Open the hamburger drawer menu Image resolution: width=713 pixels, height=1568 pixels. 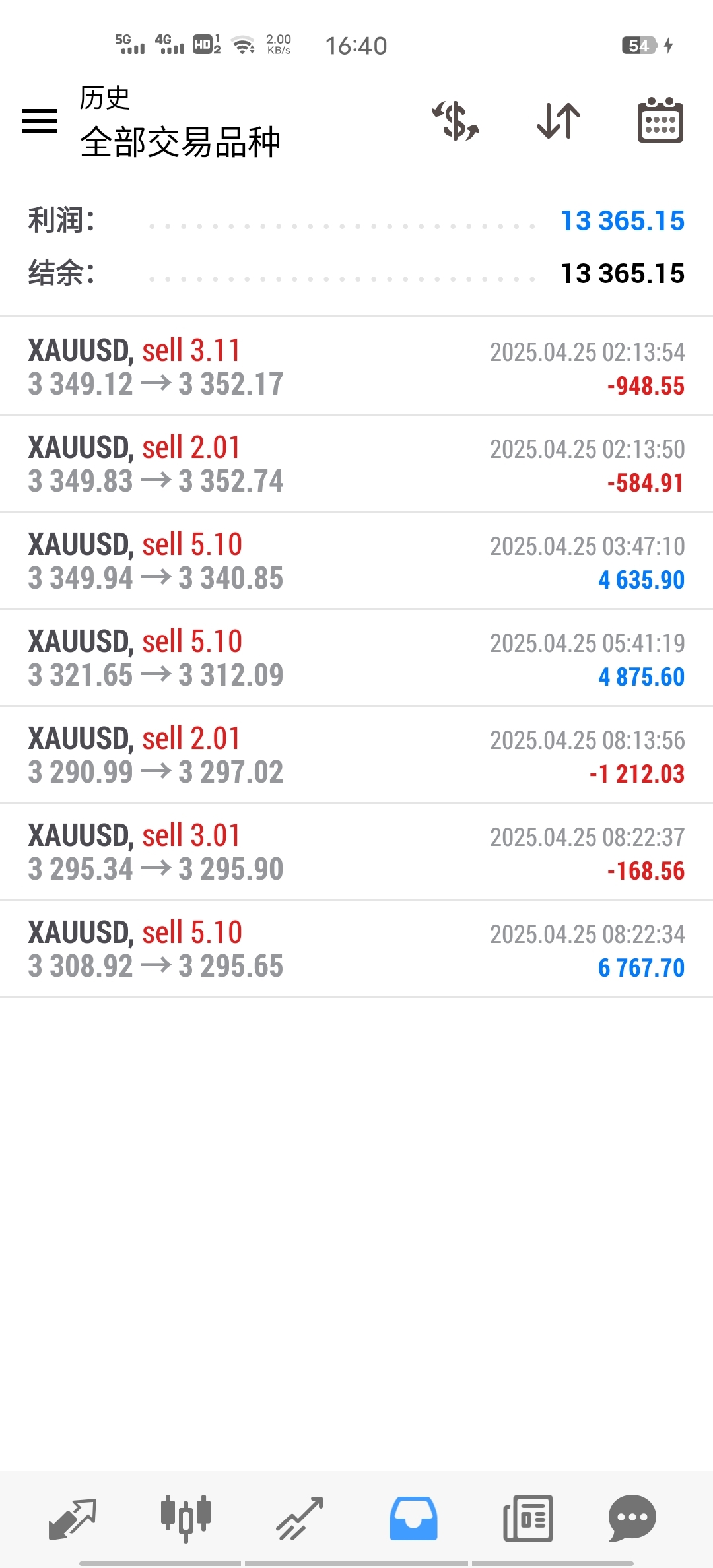point(40,121)
